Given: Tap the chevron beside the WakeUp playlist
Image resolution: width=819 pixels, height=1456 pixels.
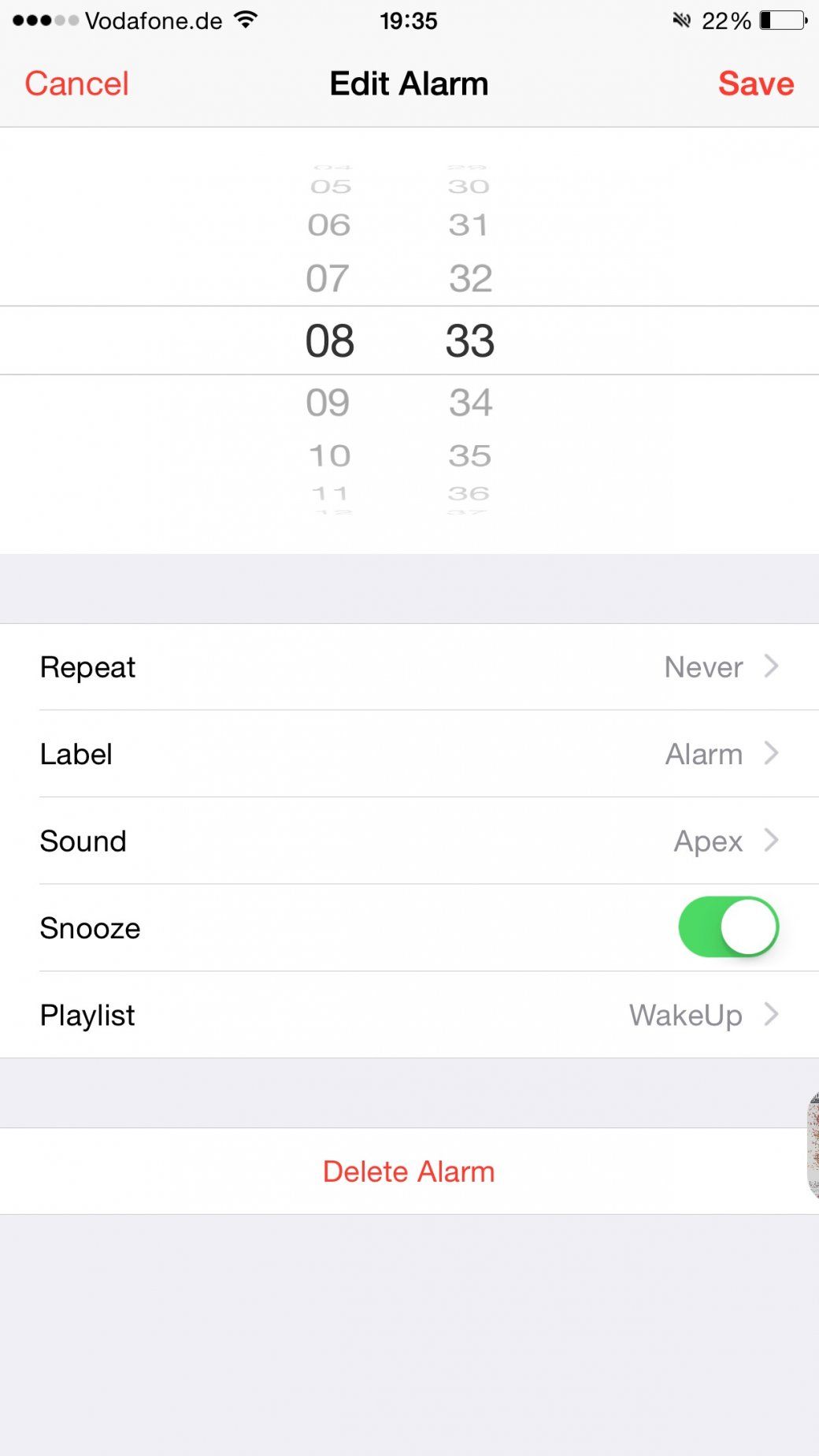Looking at the screenshot, I should click(x=772, y=1015).
